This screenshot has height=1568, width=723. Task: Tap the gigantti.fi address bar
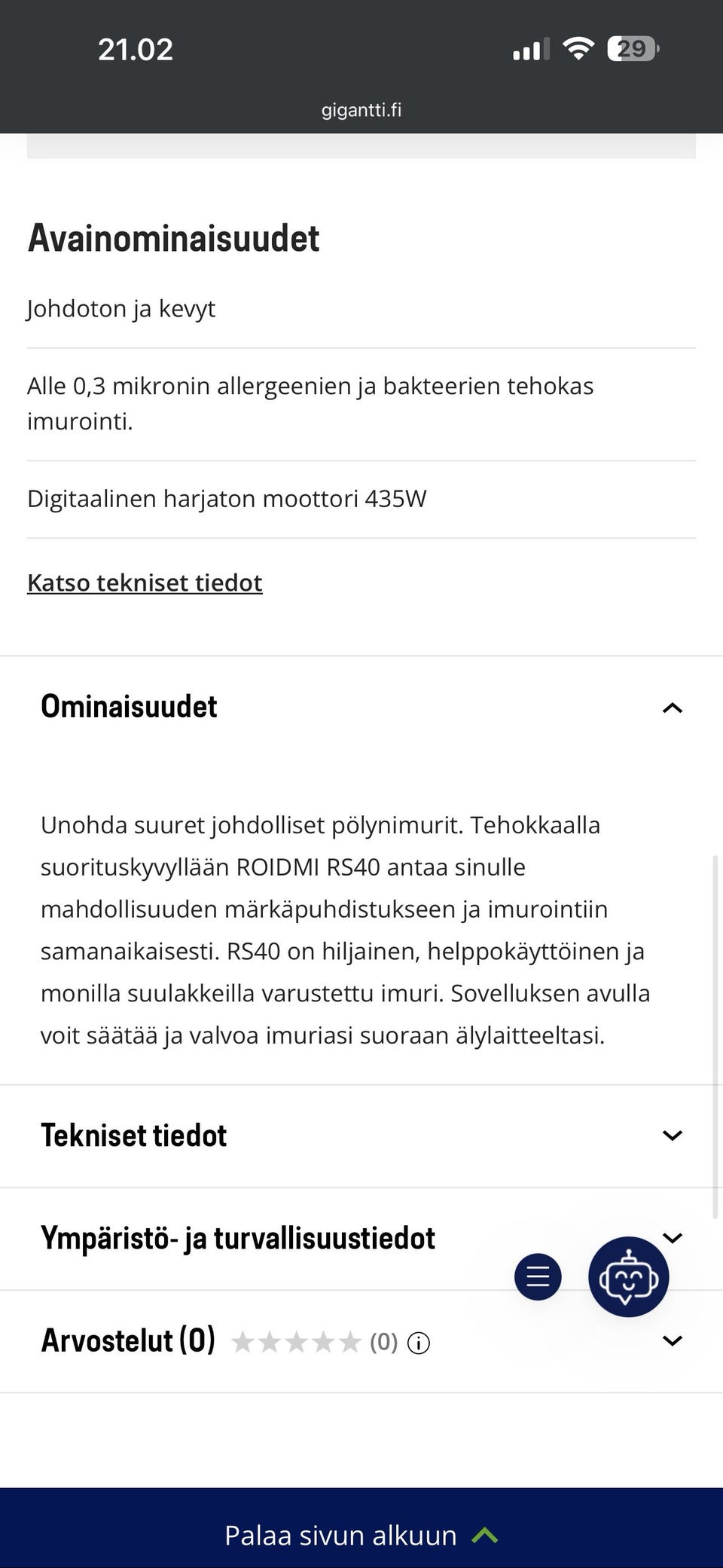pos(361,110)
